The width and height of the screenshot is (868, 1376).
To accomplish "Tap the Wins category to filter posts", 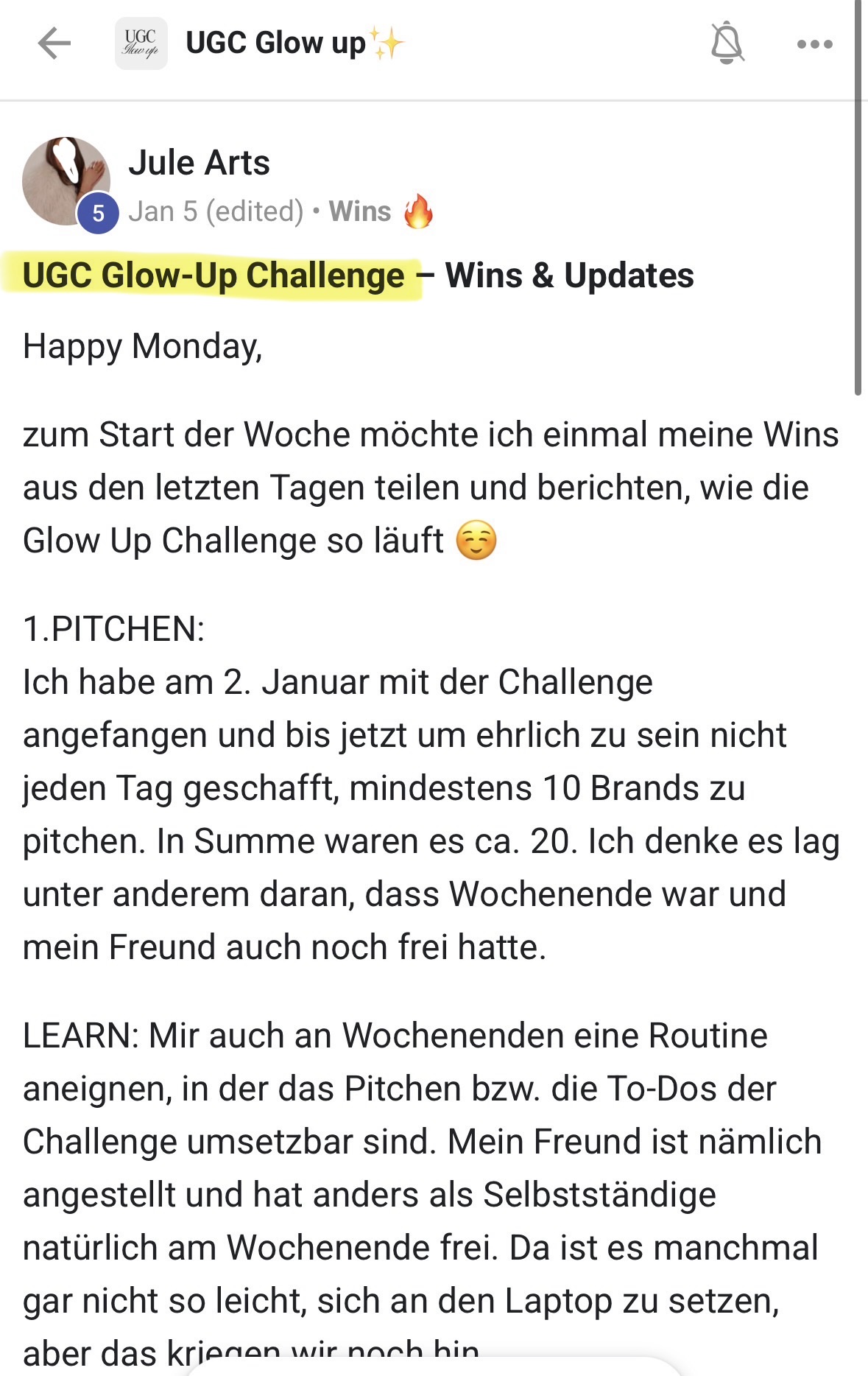I will click(360, 210).
